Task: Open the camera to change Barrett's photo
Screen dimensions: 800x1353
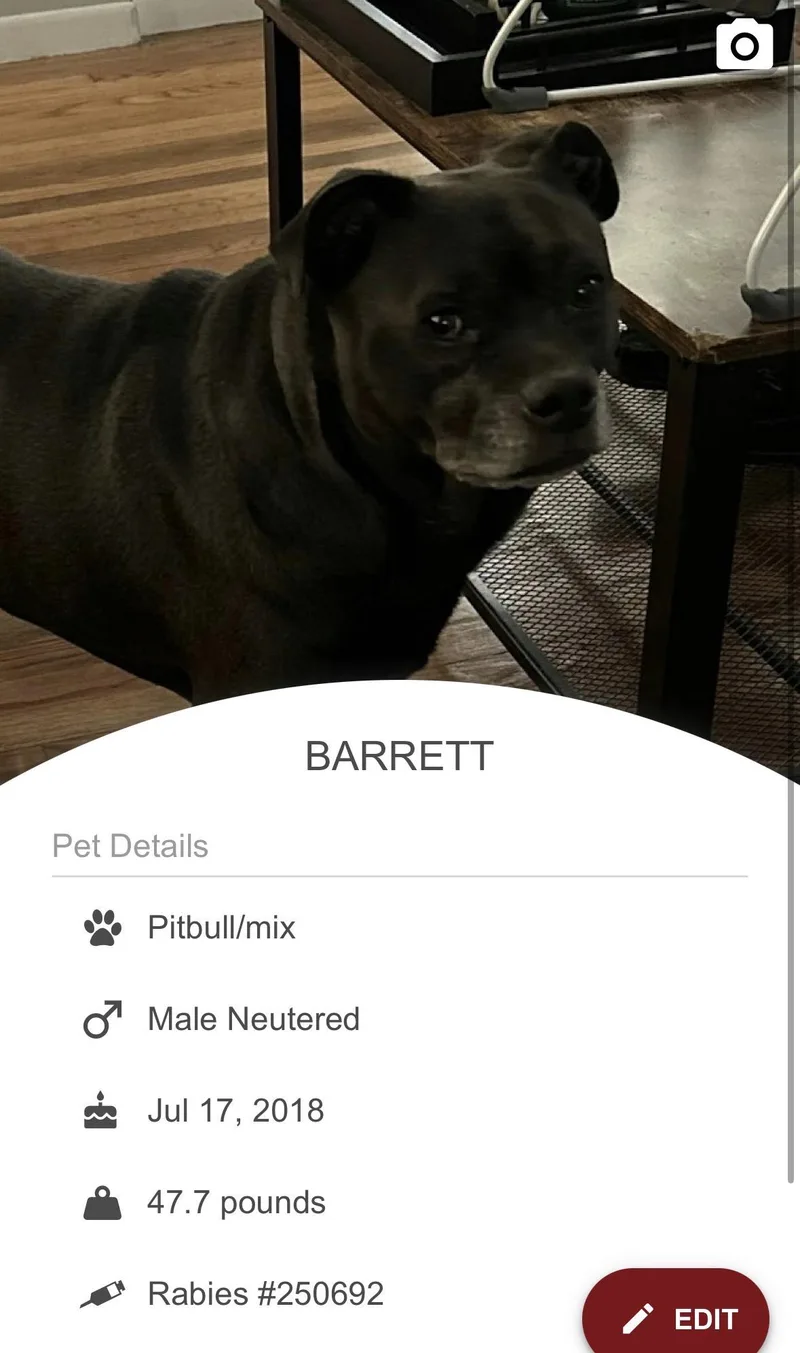Action: [745, 44]
